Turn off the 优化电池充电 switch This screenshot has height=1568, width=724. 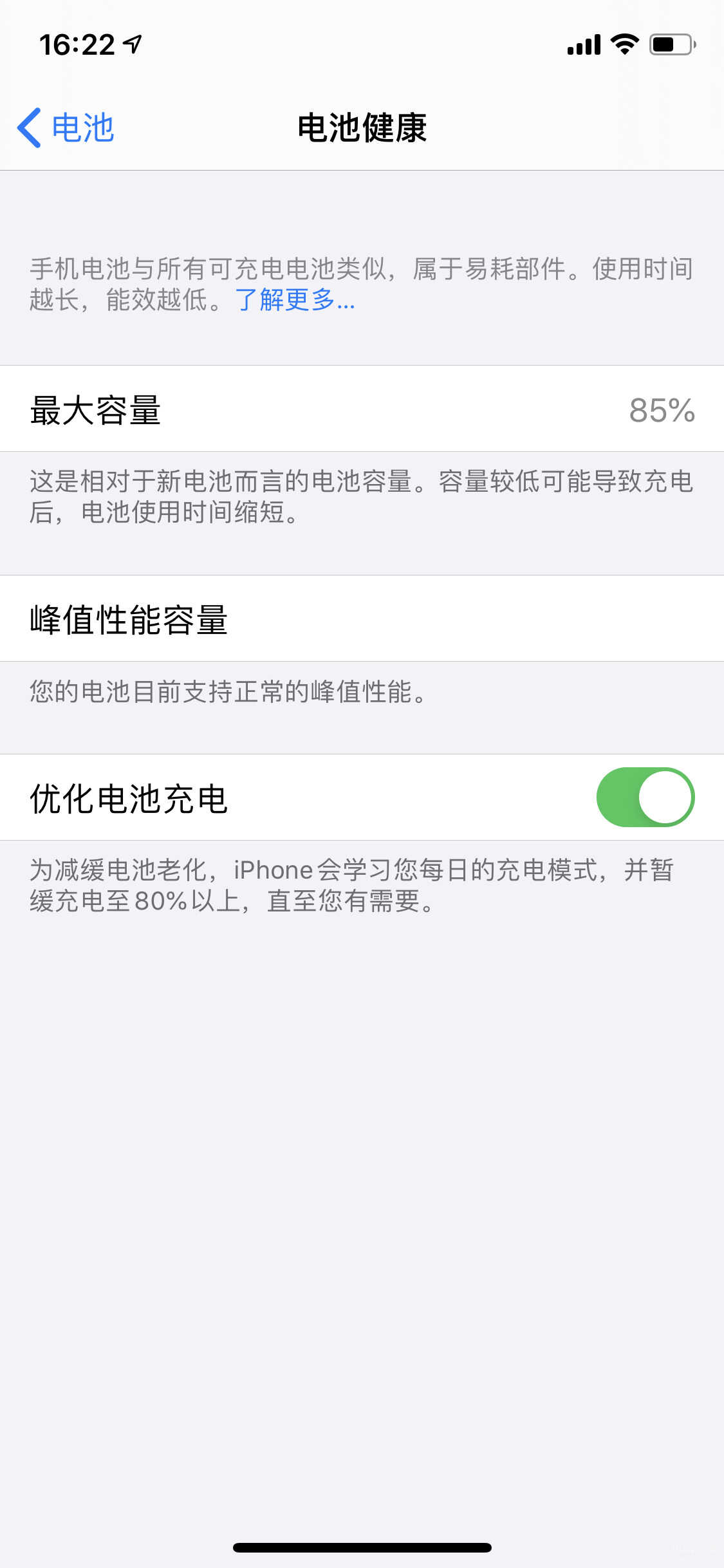click(x=645, y=797)
